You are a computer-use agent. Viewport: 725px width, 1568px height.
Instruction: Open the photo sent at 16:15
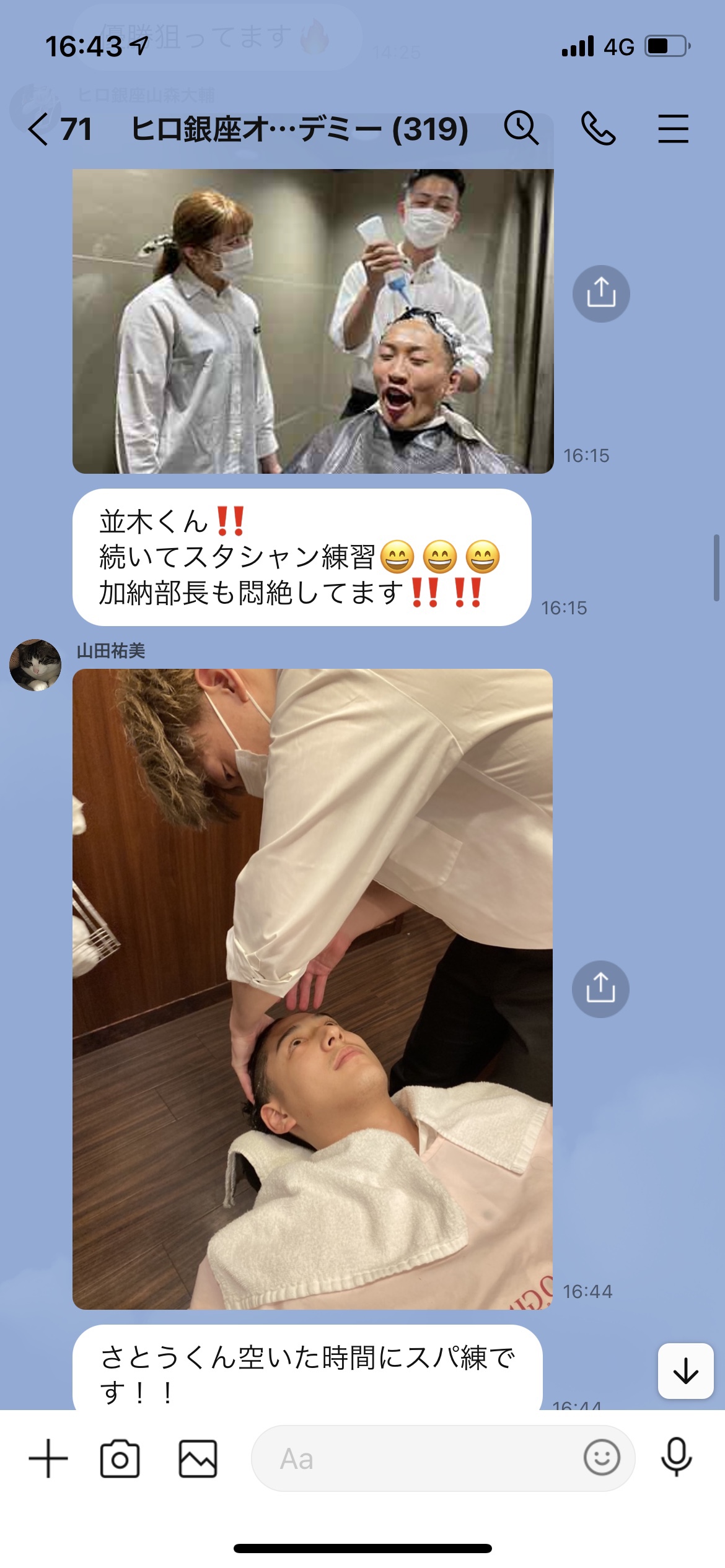pos(313,321)
